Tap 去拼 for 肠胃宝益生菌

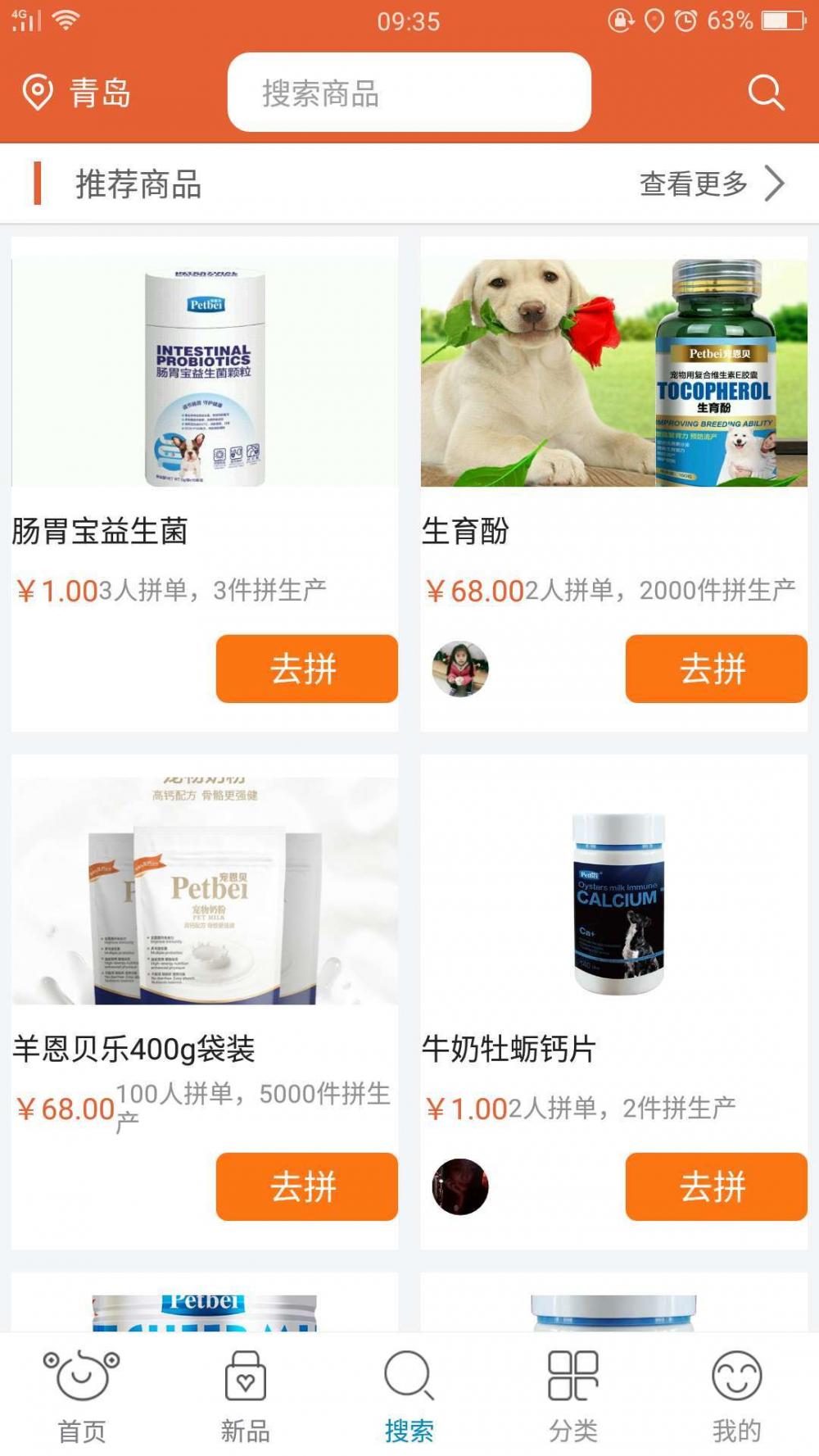[x=306, y=669]
